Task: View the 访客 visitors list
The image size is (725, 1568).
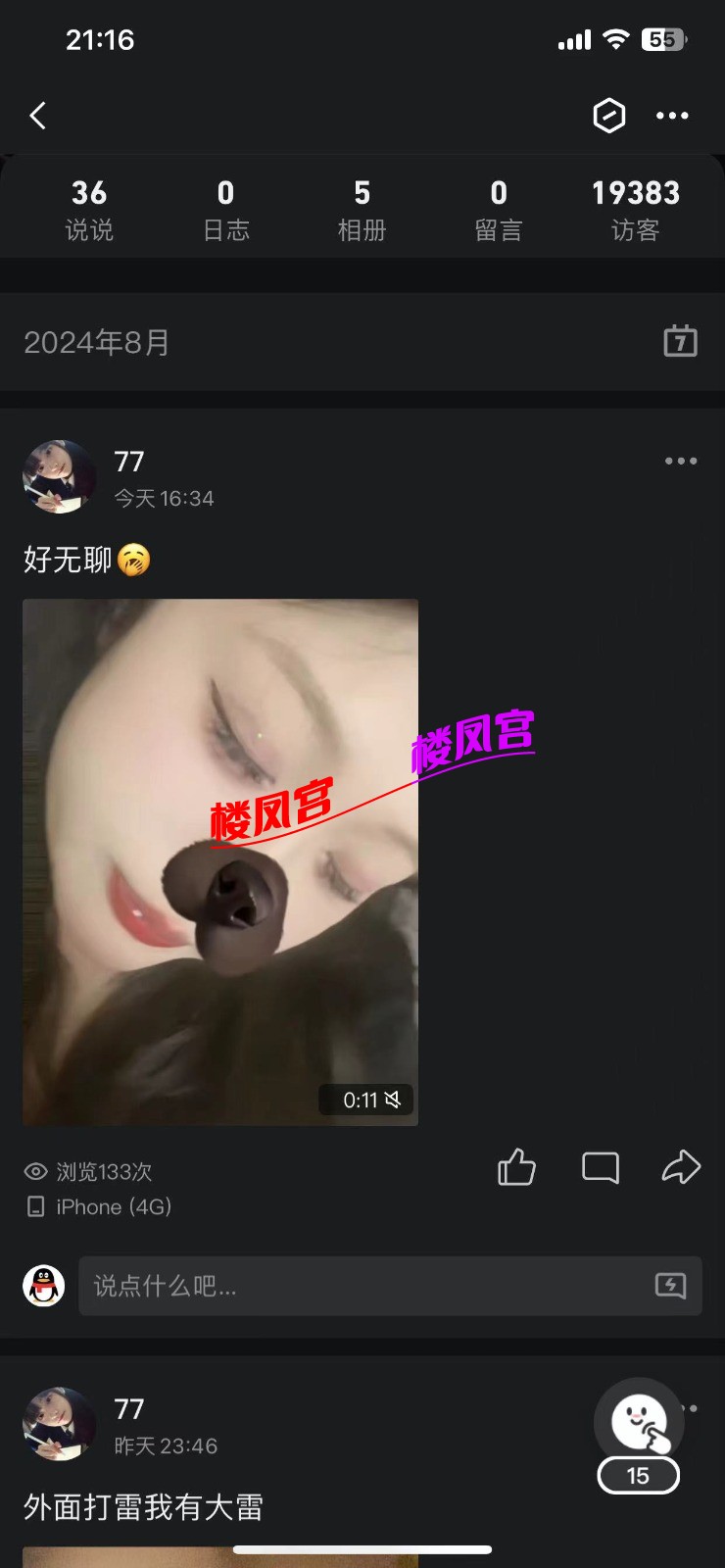Action: point(635,209)
